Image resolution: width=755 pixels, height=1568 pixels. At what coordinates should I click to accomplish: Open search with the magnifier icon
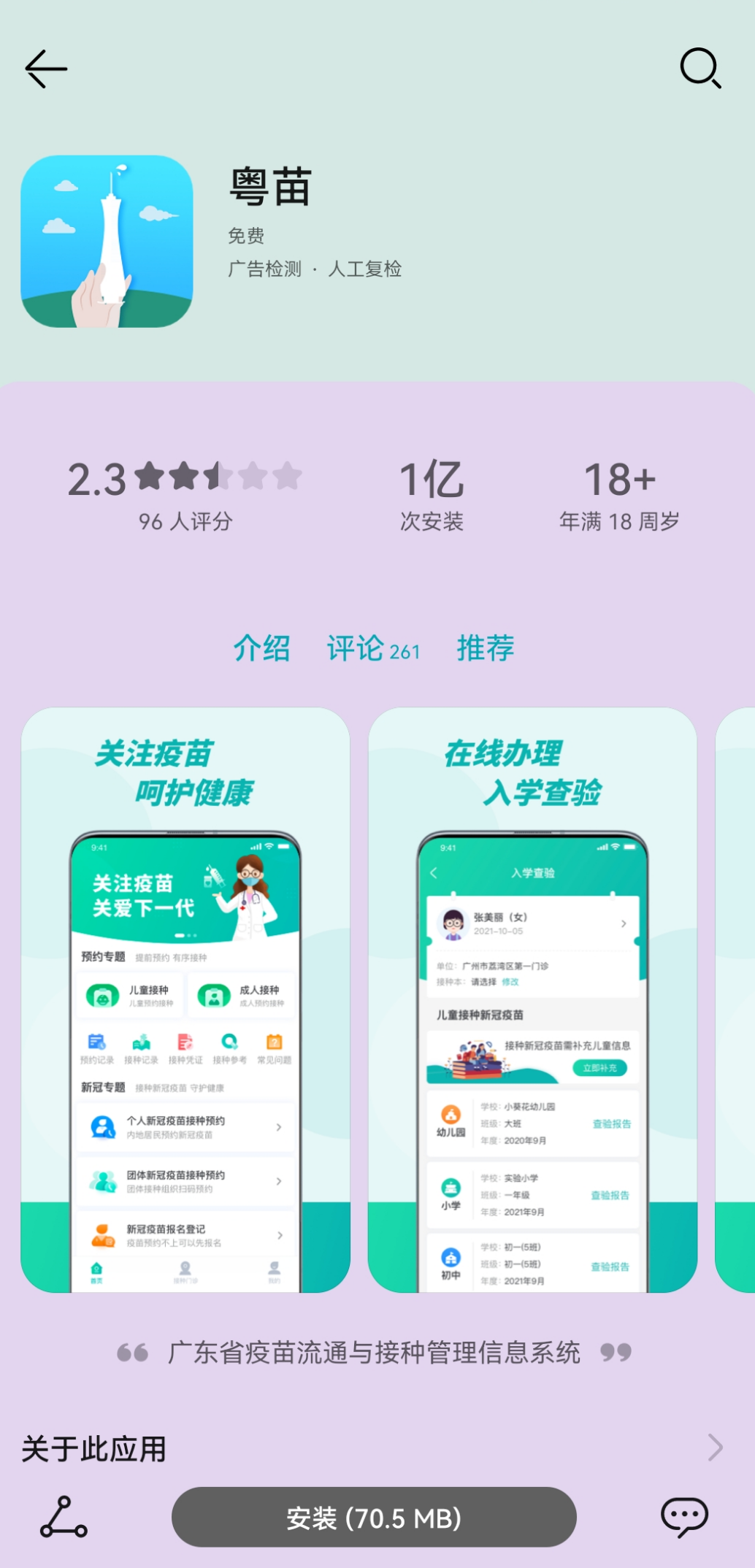tap(700, 69)
